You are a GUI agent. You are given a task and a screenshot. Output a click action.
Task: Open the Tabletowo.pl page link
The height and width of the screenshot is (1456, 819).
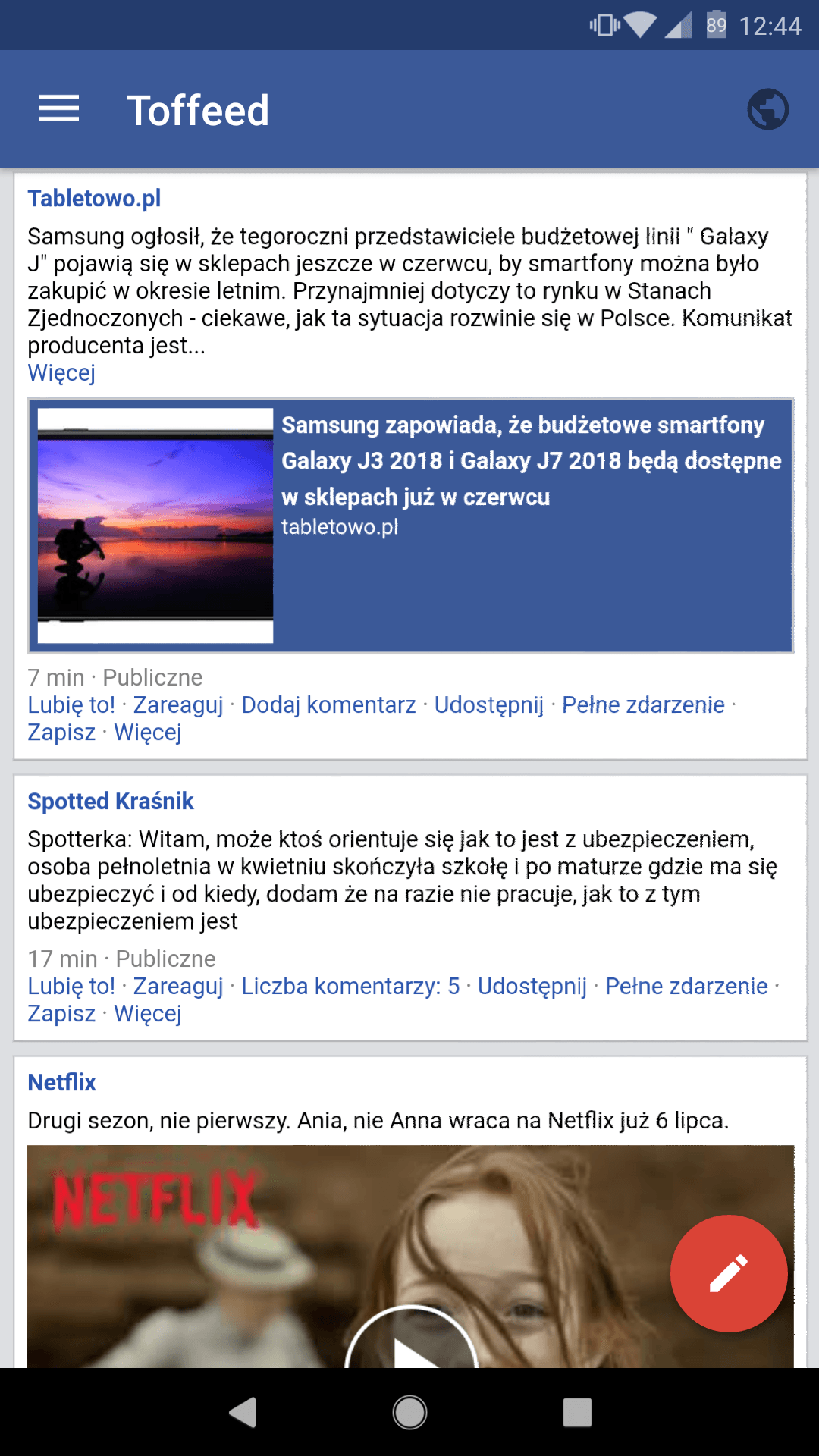tap(94, 198)
